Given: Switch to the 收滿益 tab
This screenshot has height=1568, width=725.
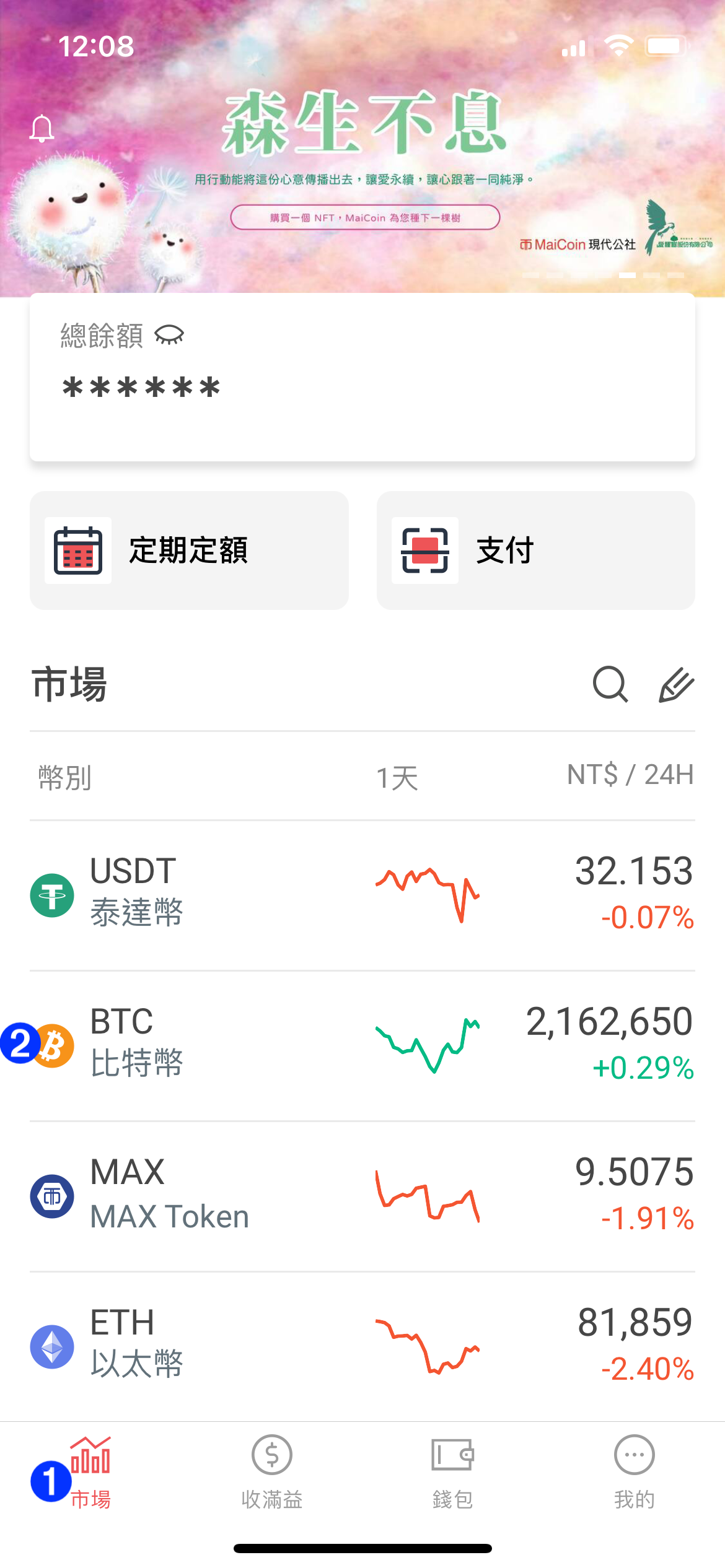Looking at the screenshot, I should (272, 1472).
